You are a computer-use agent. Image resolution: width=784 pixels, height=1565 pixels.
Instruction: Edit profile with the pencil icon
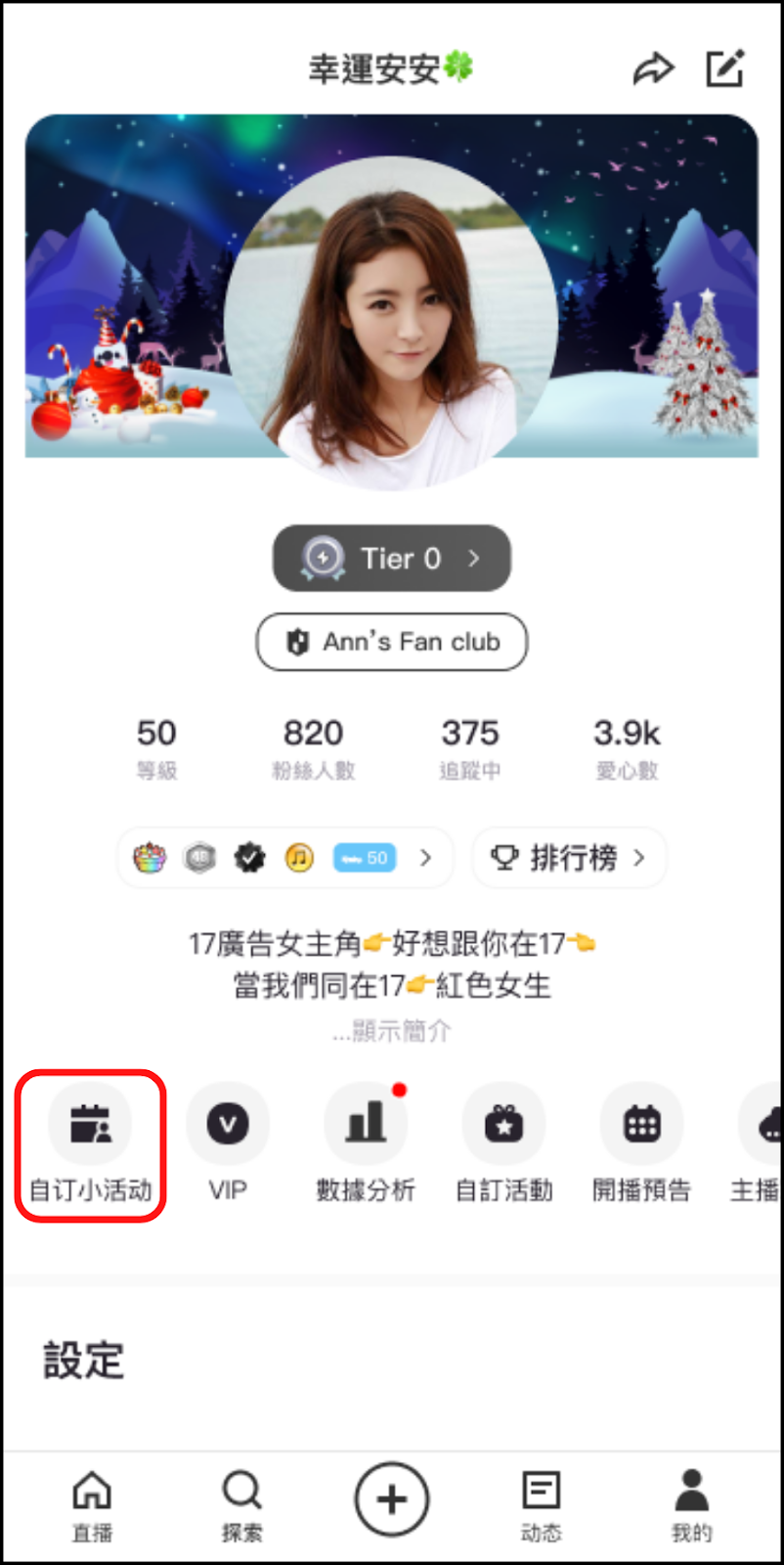click(725, 68)
